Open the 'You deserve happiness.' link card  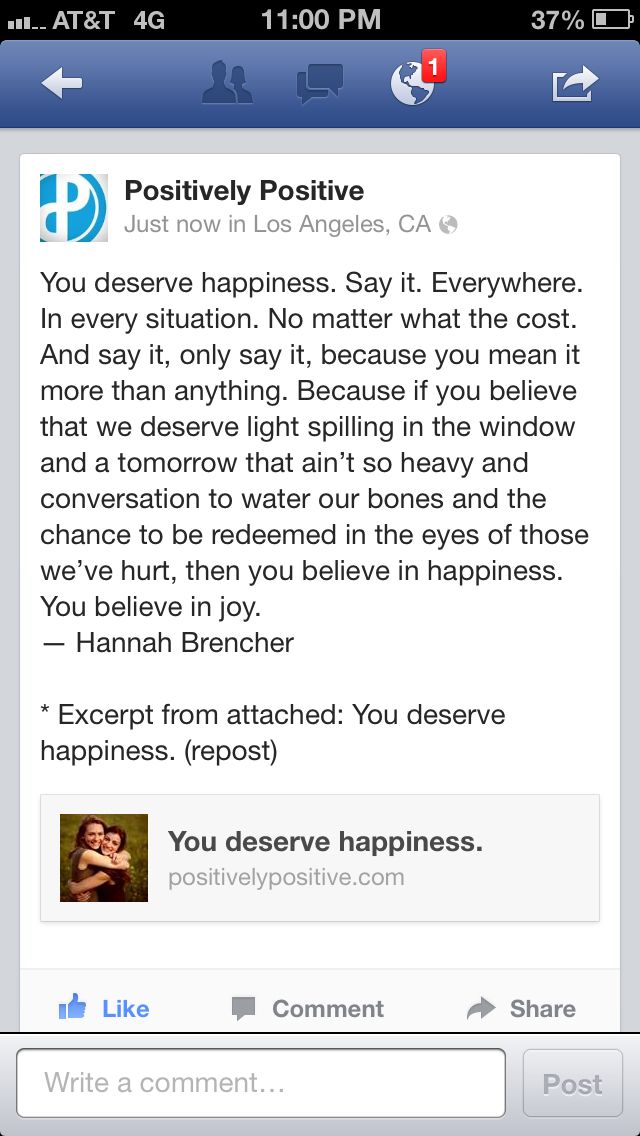[320, 858]
